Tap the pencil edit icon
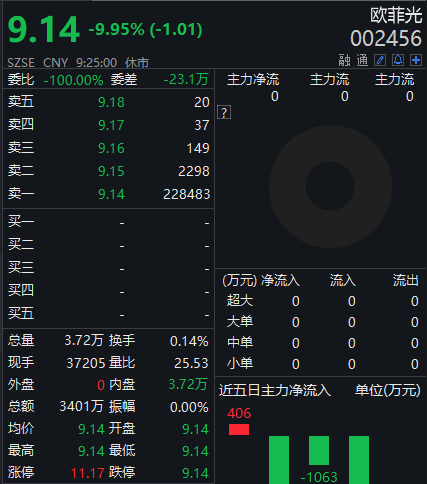The image size is (427, 484). [x=380, y=60]
